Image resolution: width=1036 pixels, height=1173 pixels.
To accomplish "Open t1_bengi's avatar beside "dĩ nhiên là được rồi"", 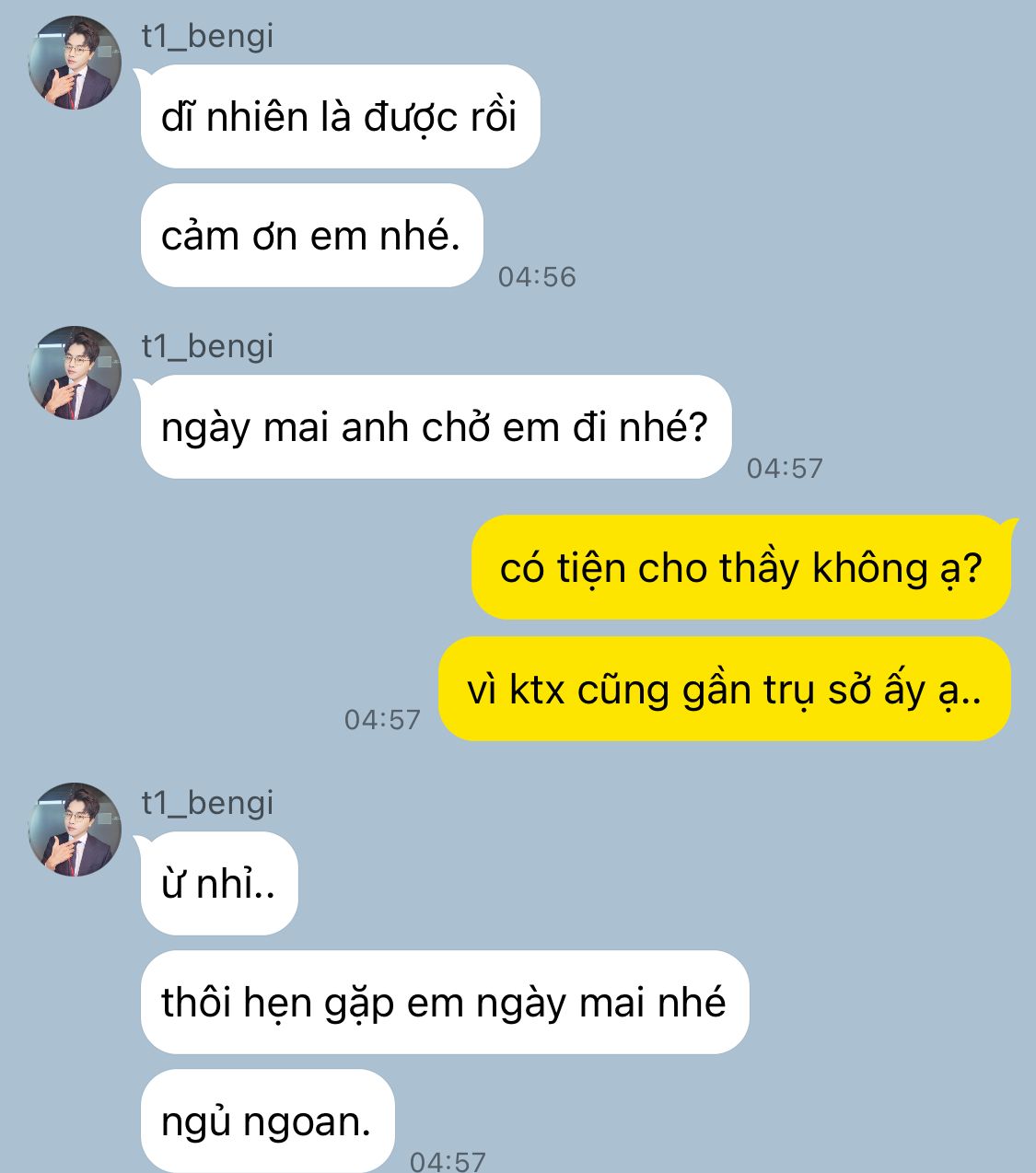I will click(75, 63).
